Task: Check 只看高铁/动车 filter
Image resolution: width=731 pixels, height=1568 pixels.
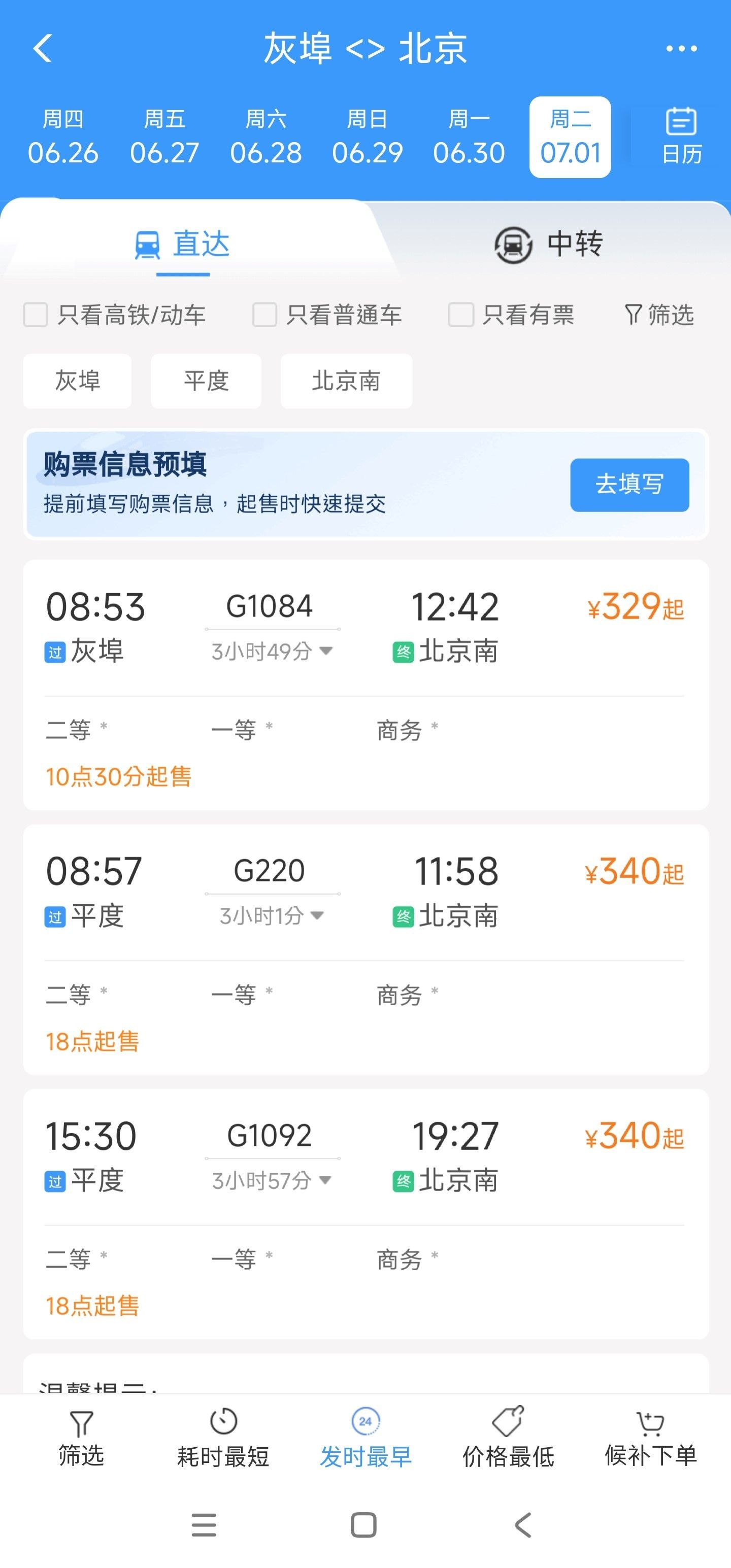Action: pyautogui.click(x=36, y=315)
